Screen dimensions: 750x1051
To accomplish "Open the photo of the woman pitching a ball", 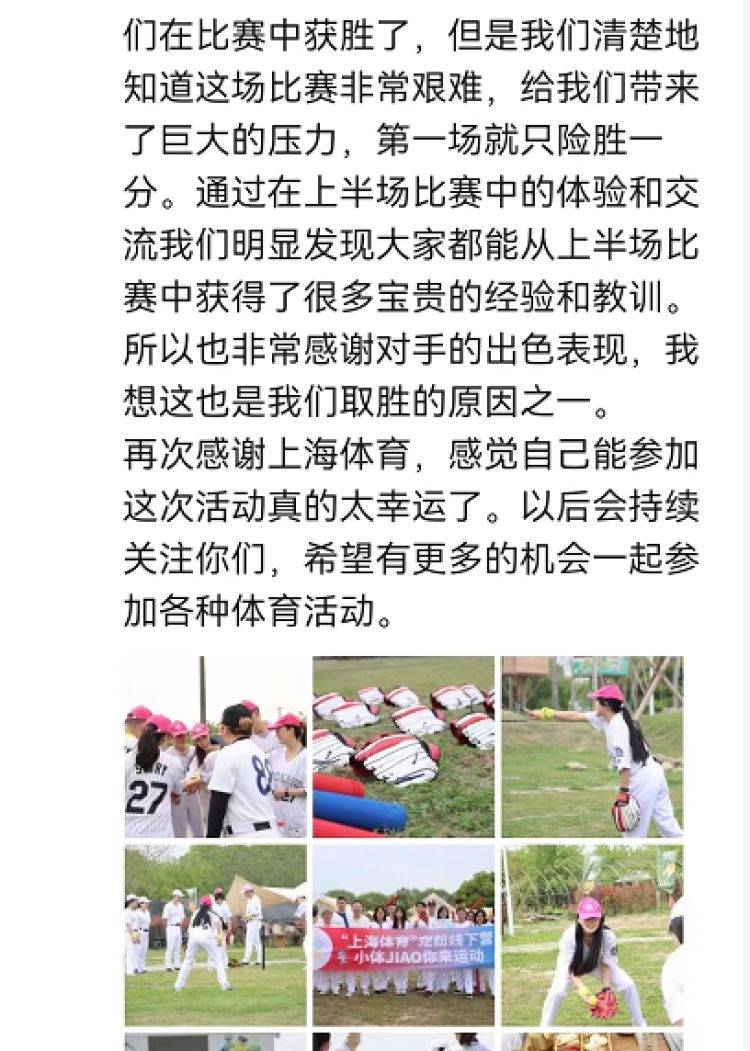I will coord(592,747).
